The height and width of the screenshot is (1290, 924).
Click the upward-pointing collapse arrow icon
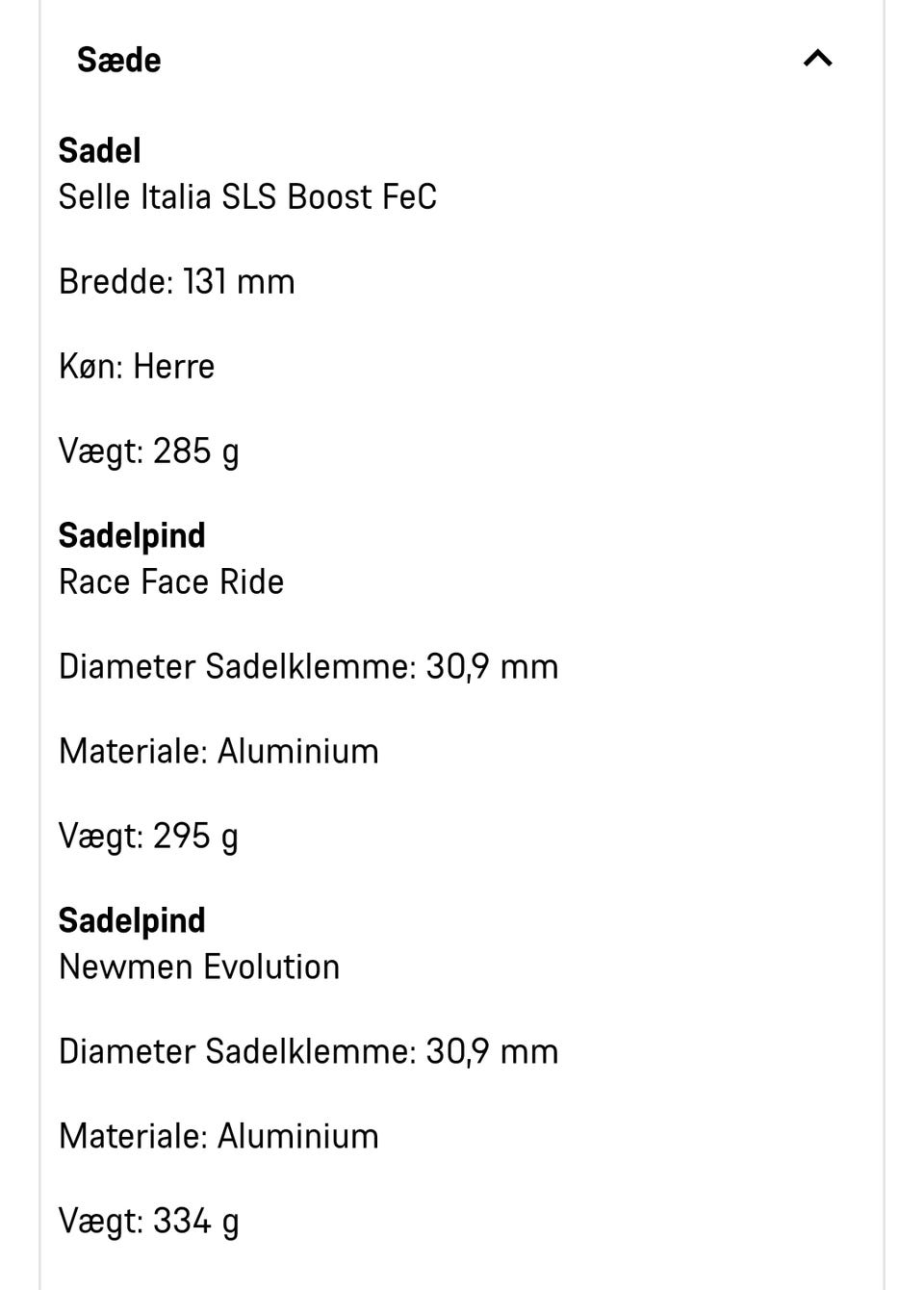pyautogui.click(x=817, y=59)
